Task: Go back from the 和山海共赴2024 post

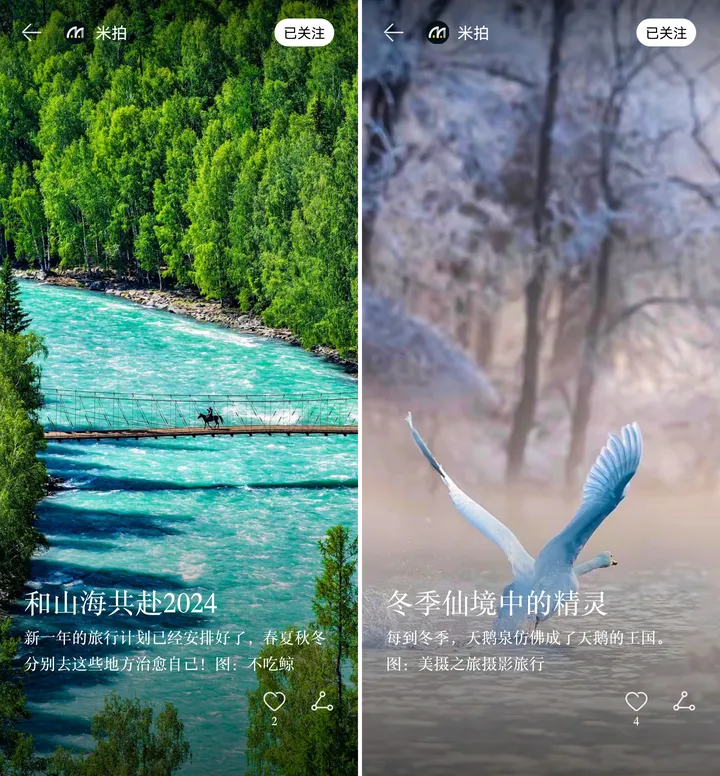Action: coord(31,33)
